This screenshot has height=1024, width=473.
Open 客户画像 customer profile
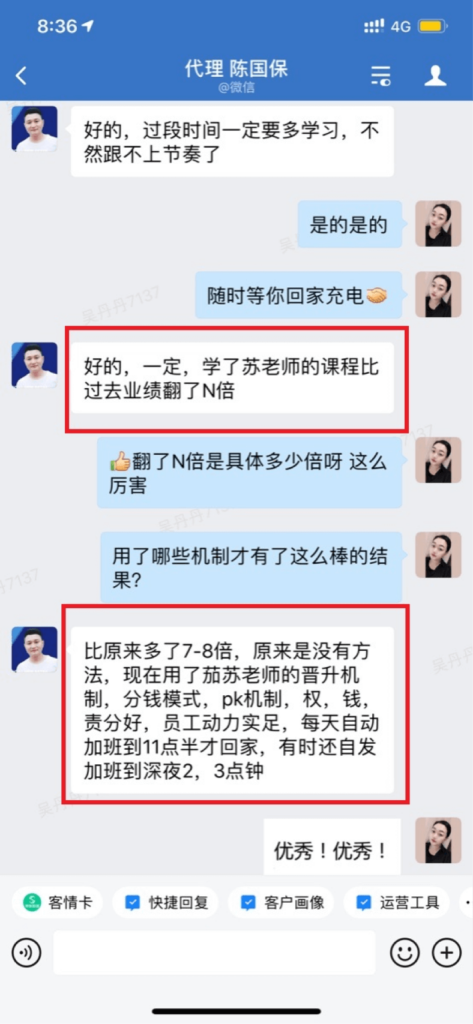(x=282, y=903)
